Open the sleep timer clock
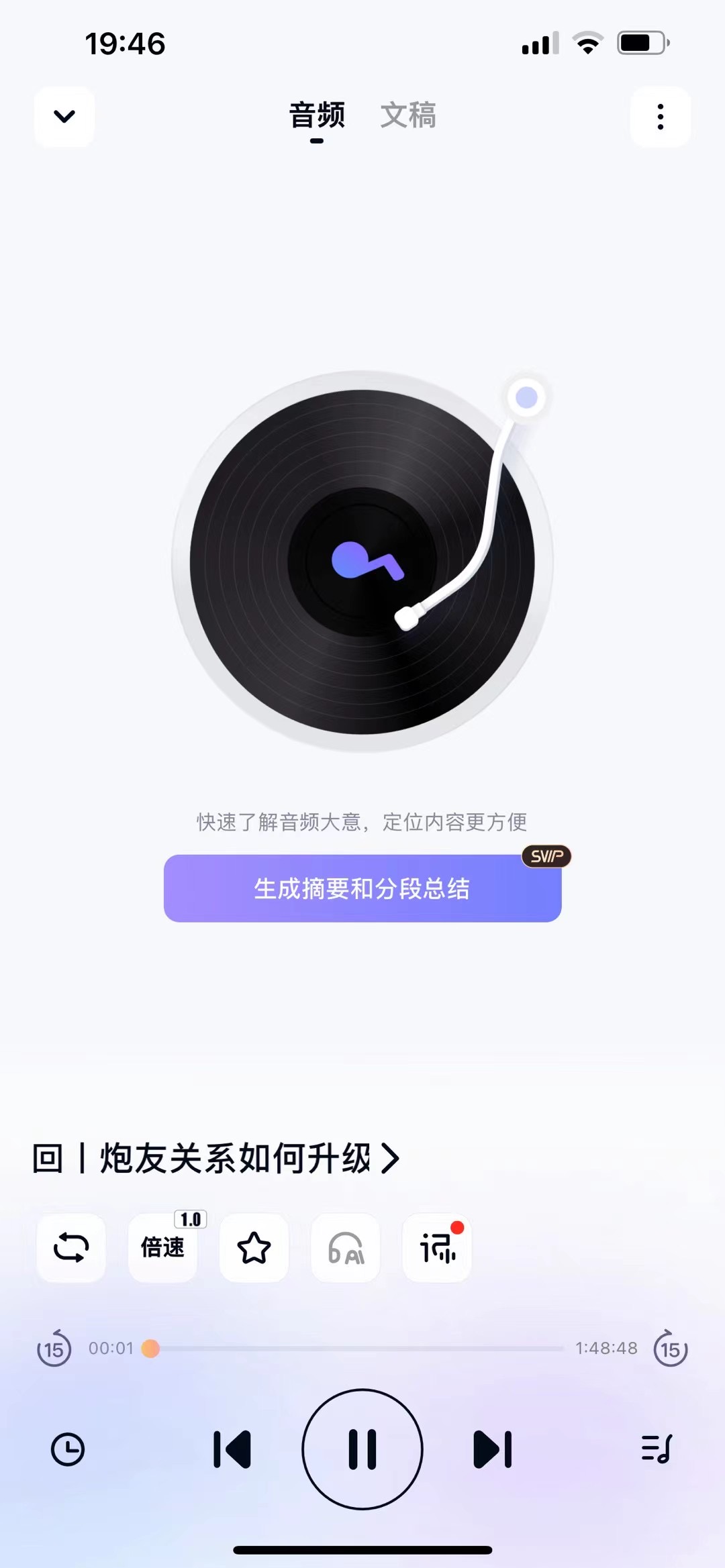The image size is (725, 1568). pos(68,1449)
